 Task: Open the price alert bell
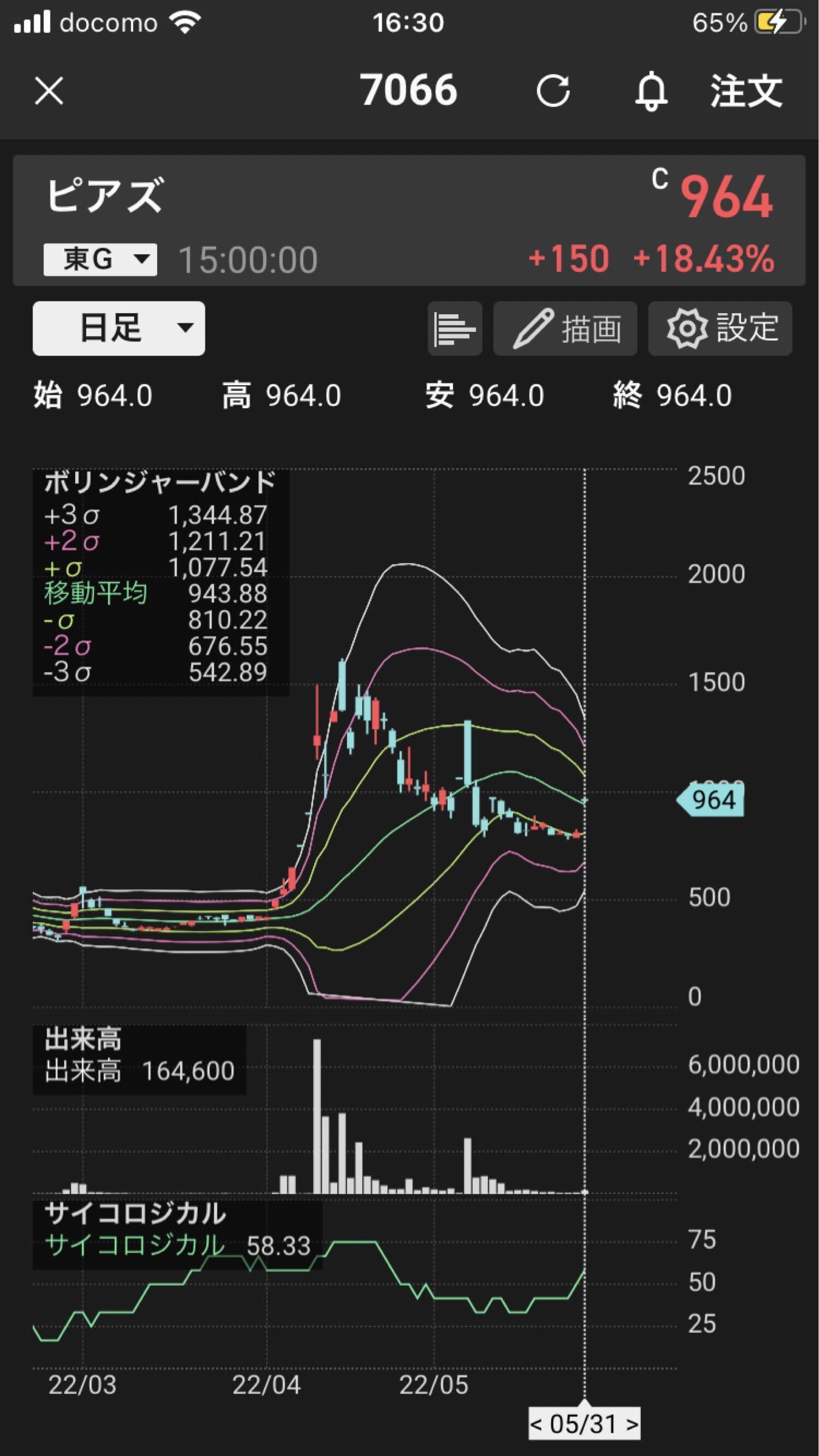click(651, 92)
